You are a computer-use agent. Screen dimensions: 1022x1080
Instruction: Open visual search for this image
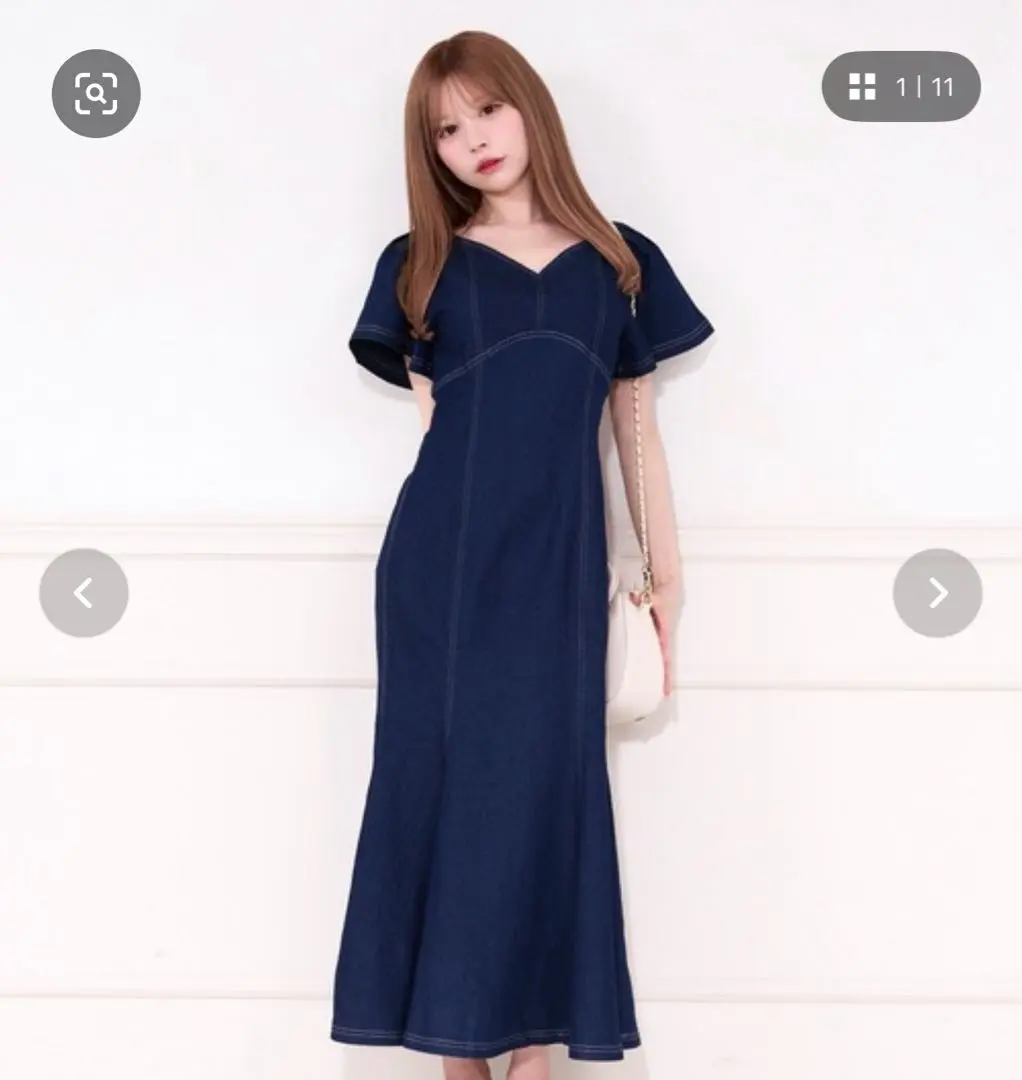[96, 93]
